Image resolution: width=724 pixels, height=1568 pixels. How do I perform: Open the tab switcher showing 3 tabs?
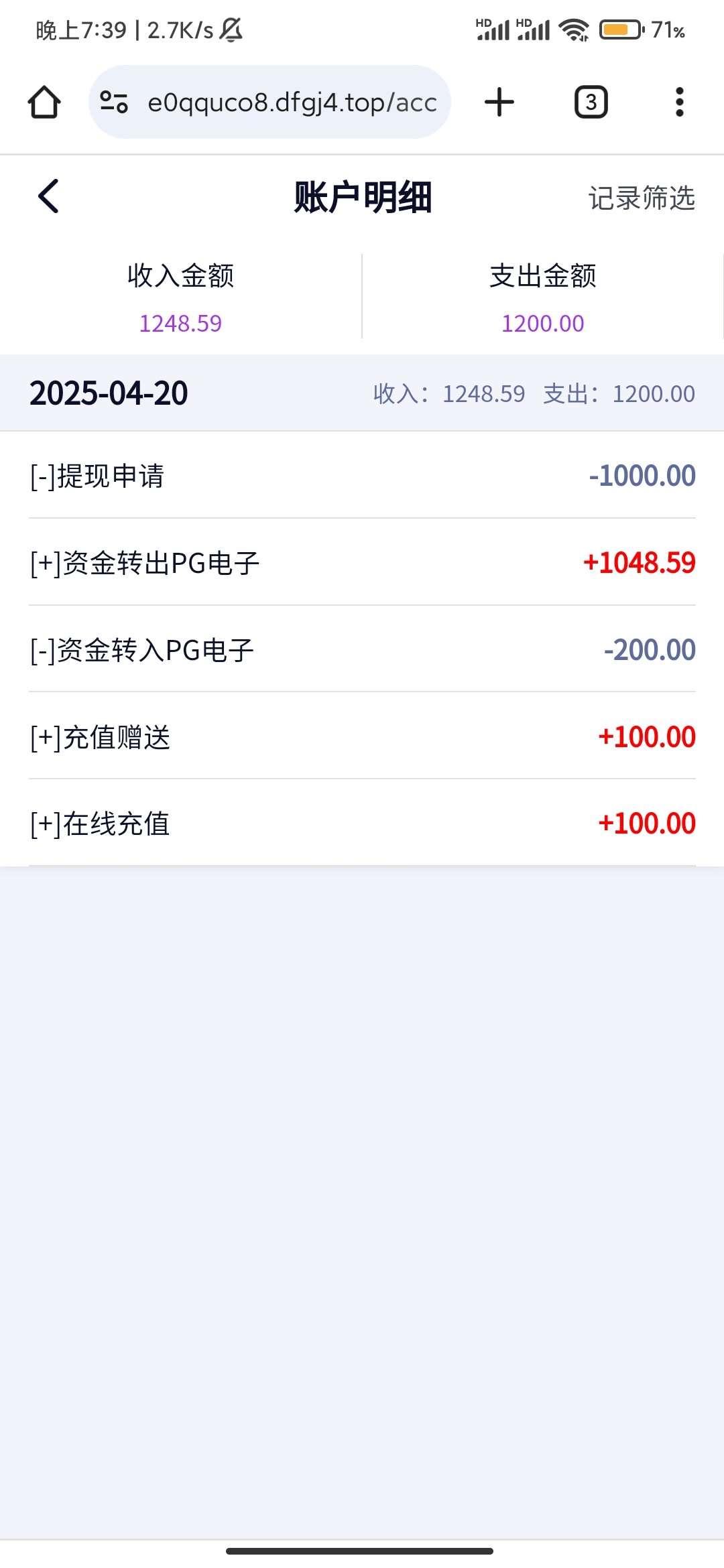[591, 103]
